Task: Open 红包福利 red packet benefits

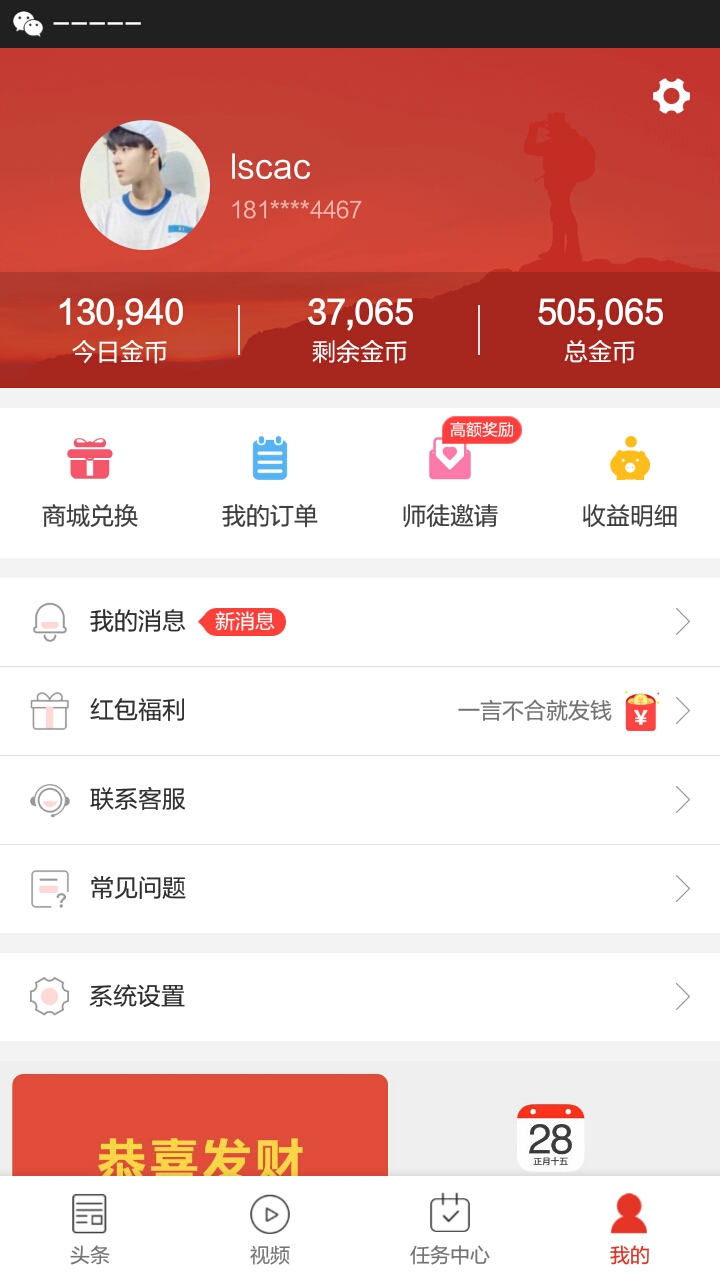Action: (x=360, y=711)
